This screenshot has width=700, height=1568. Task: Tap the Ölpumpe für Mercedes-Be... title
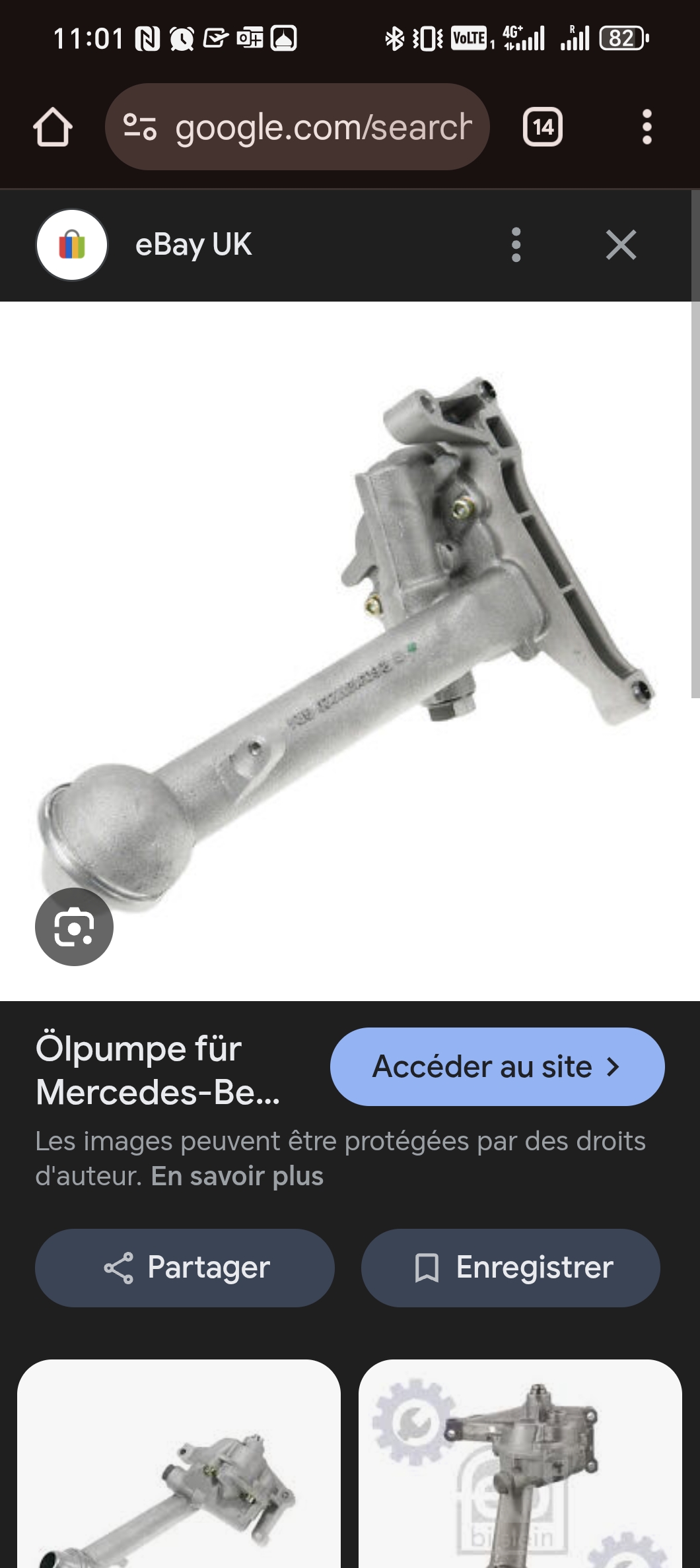158,1070
